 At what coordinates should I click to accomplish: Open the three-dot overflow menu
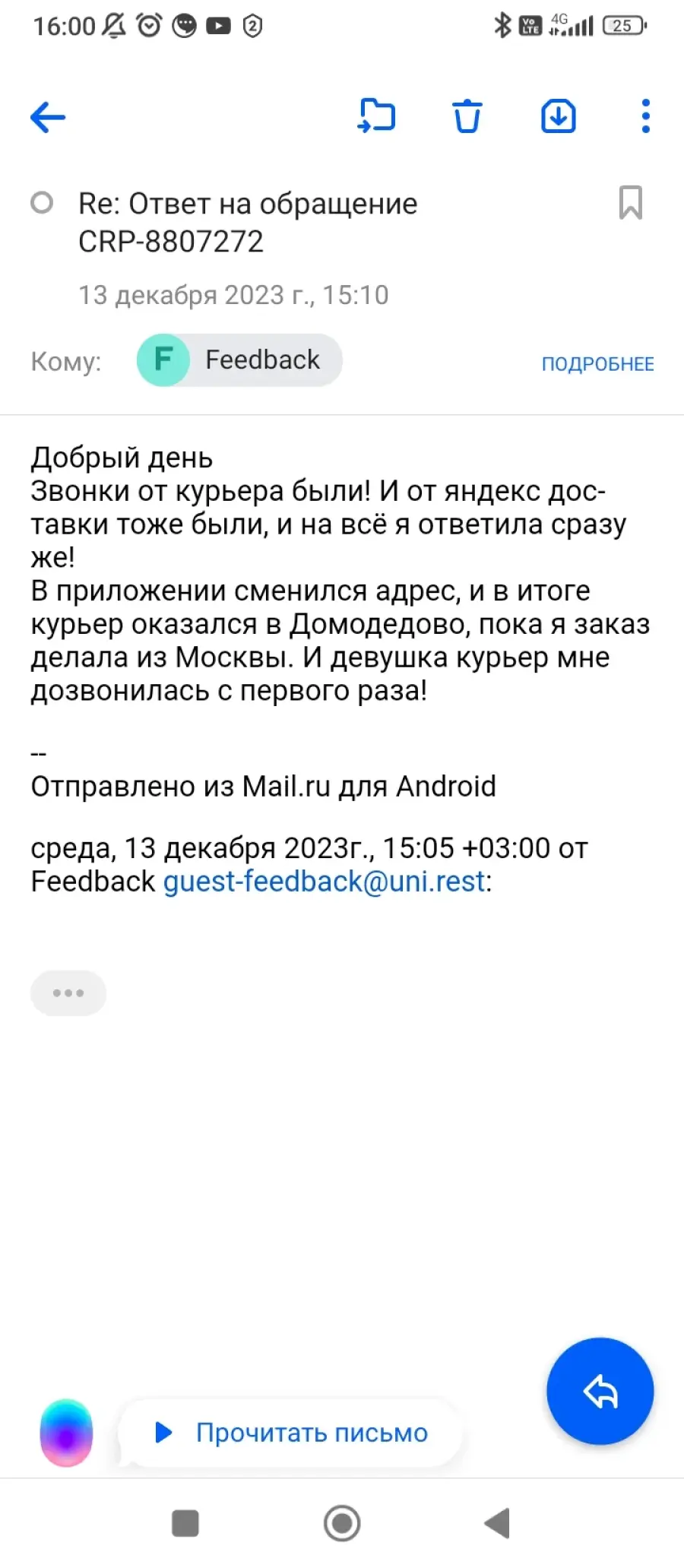pos(646,116)
